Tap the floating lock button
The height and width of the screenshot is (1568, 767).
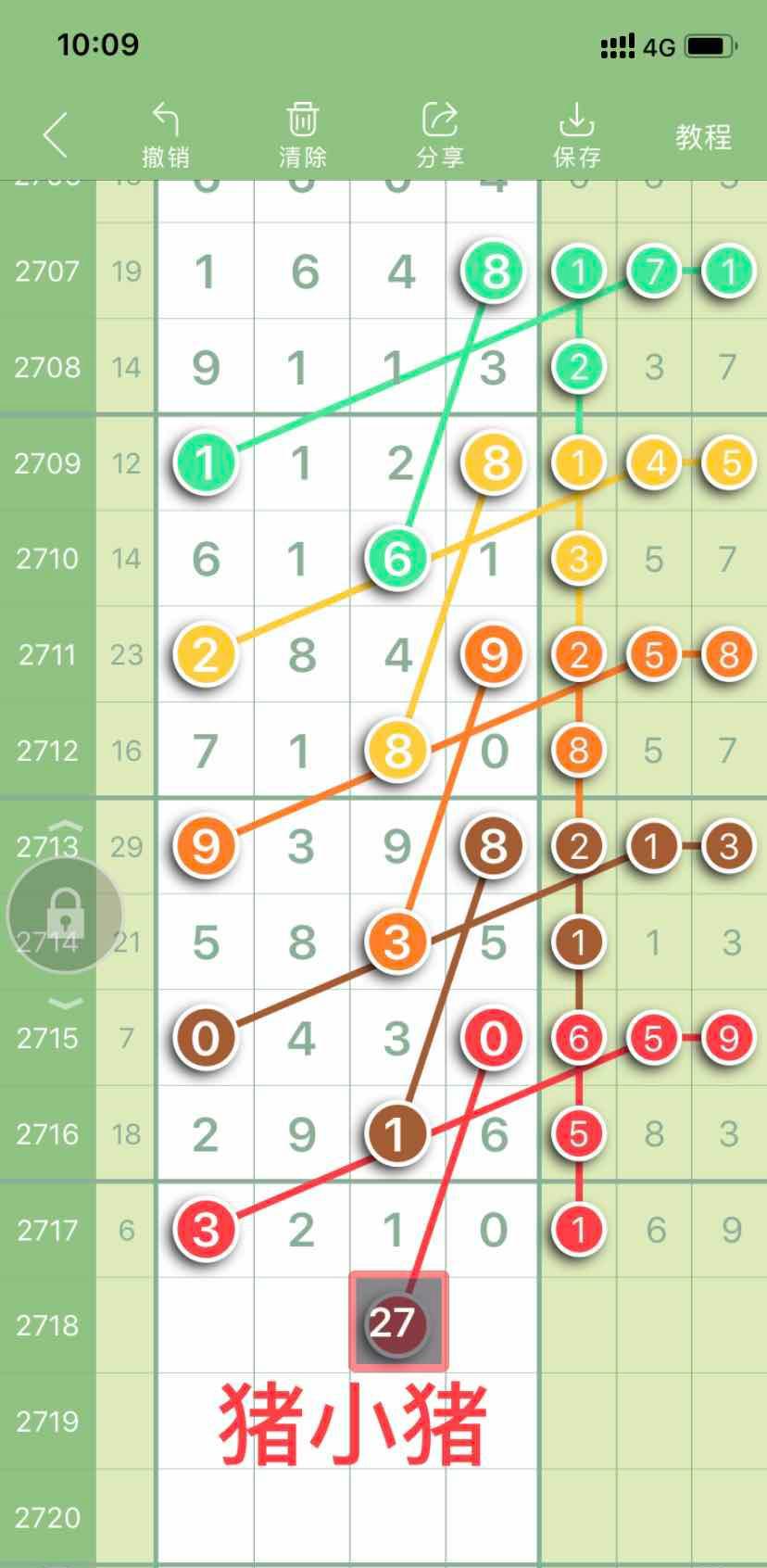pyautogui.click(x=65, y=915)
